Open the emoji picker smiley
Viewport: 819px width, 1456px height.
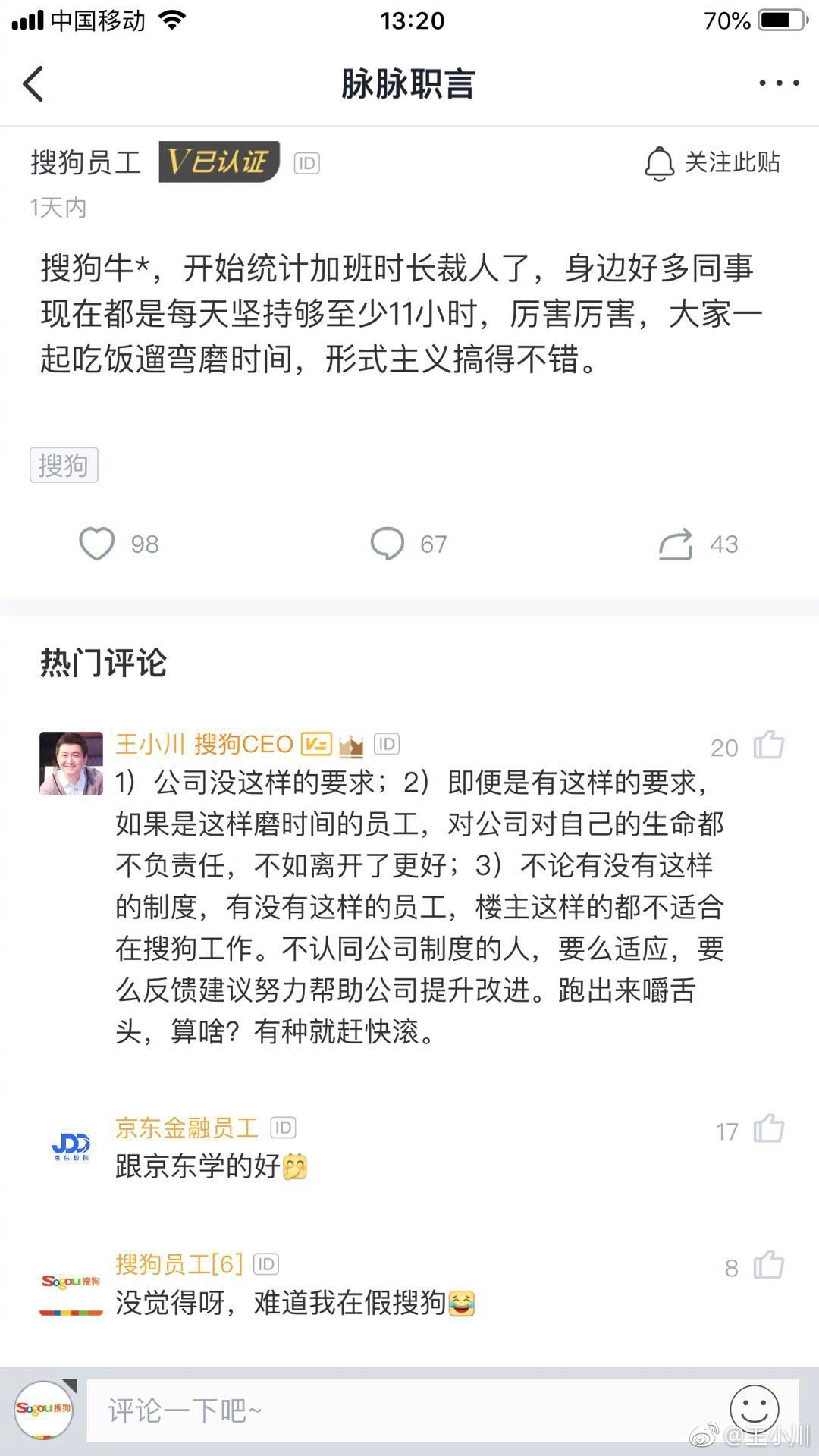click(754, 1410)
